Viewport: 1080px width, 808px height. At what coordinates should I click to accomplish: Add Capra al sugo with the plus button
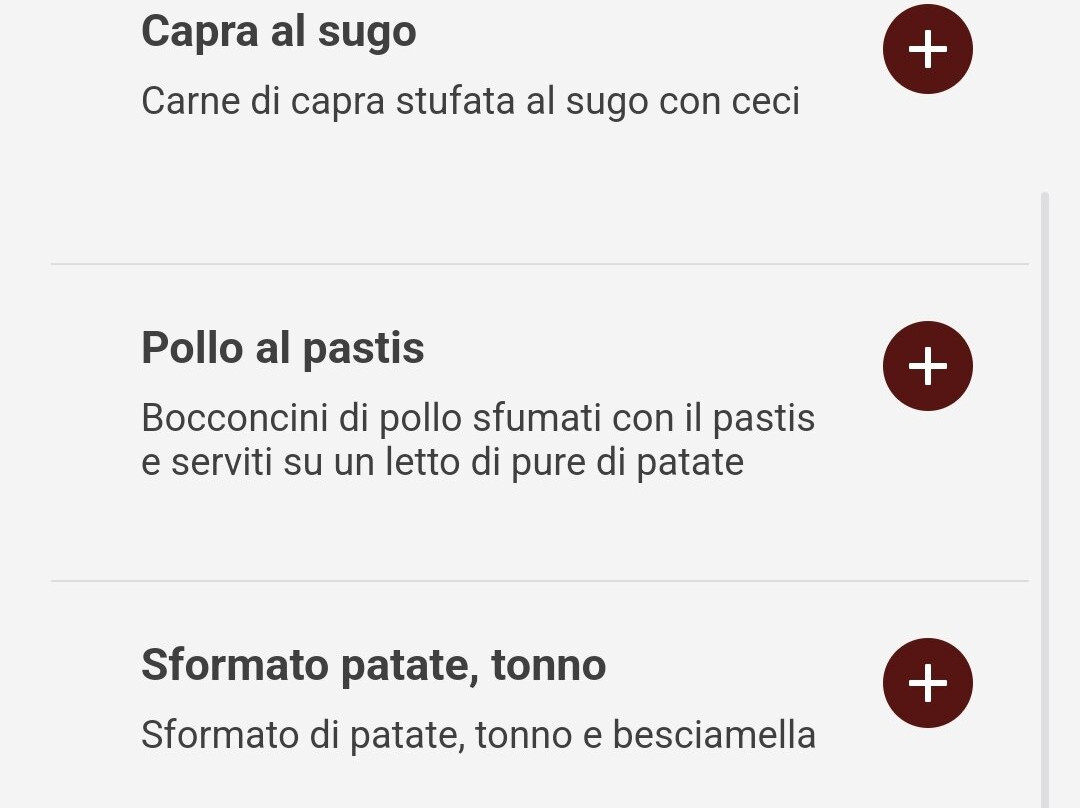pos(927,49)
